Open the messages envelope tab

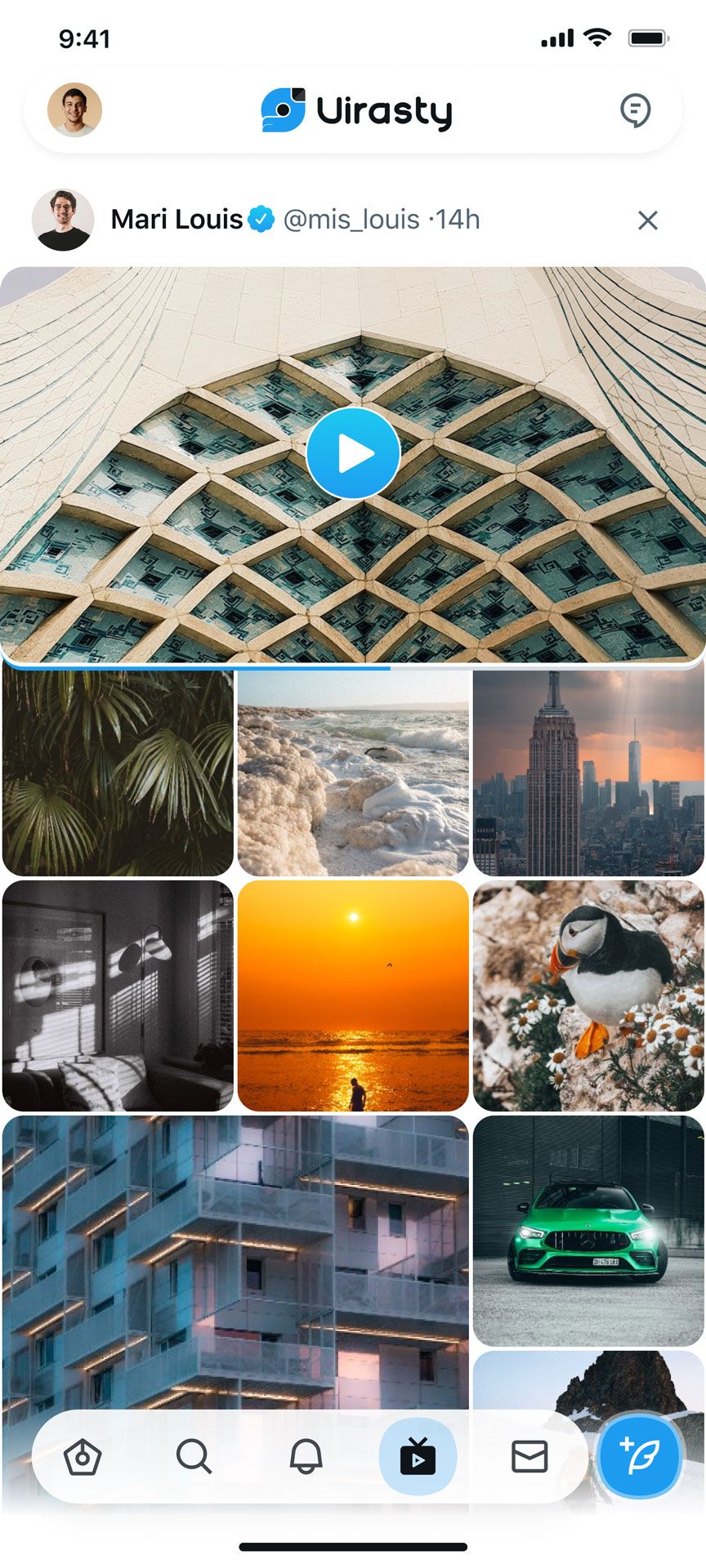point(529,1456)
